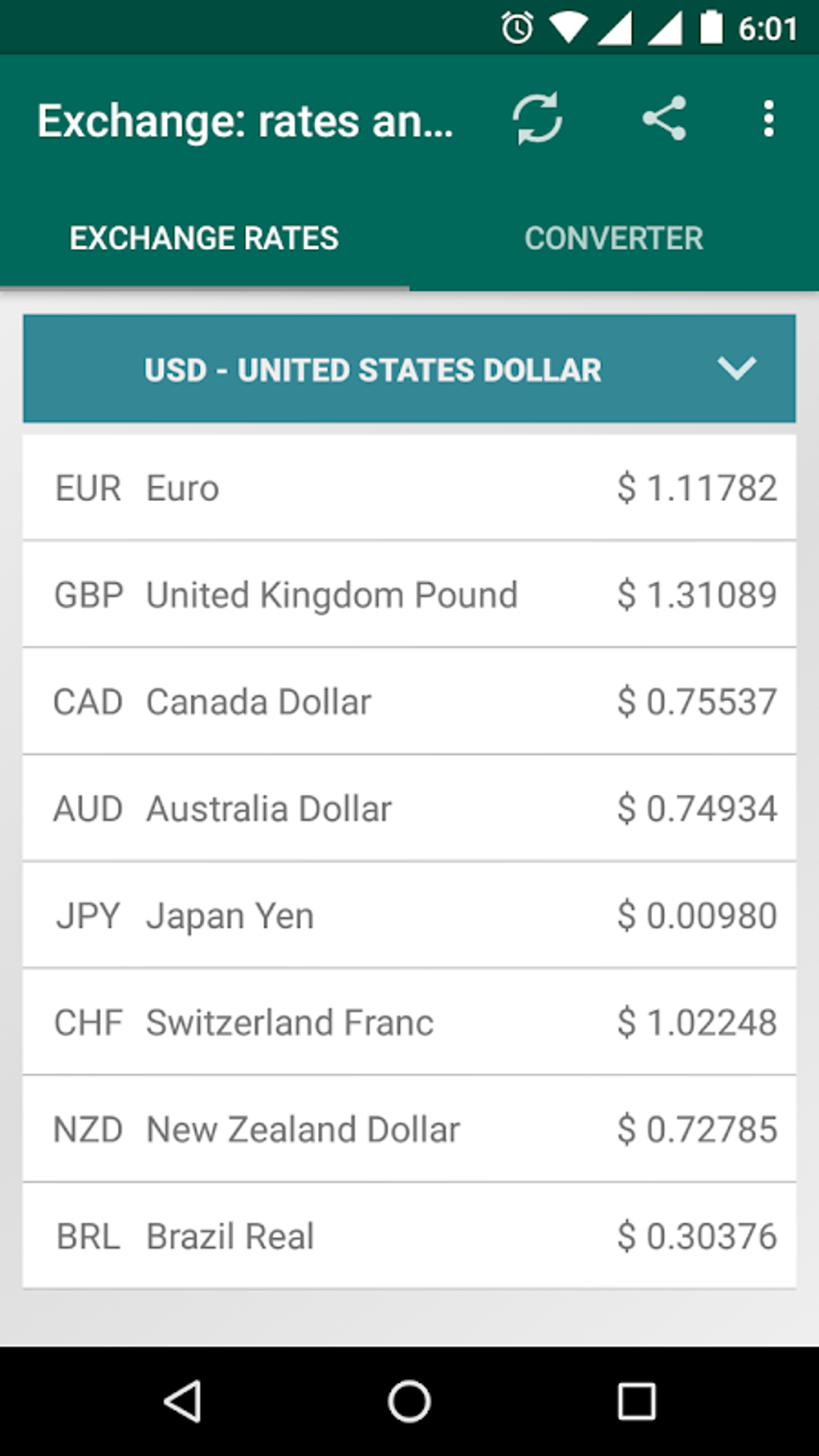The width and height of the screenshot is (819, 1456).
Task: Open the BRL Brazil Real row
Action: 409,1236
